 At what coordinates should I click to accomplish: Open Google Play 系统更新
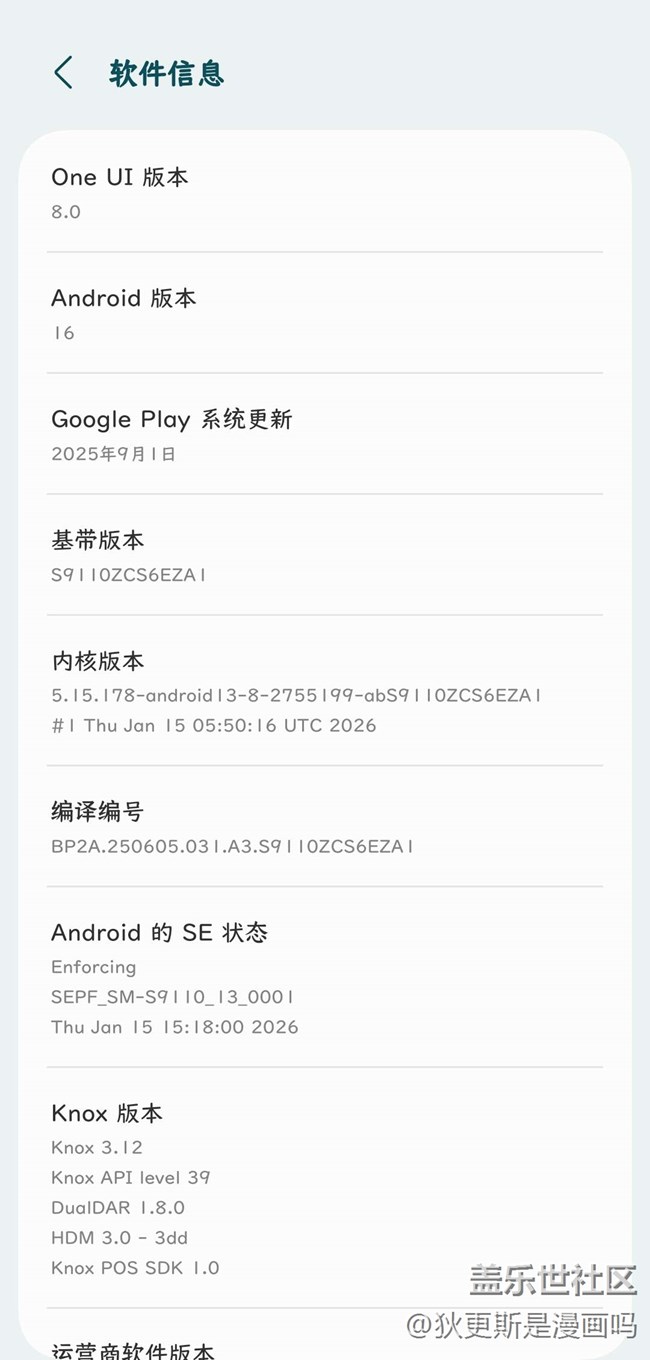point(324,434)
